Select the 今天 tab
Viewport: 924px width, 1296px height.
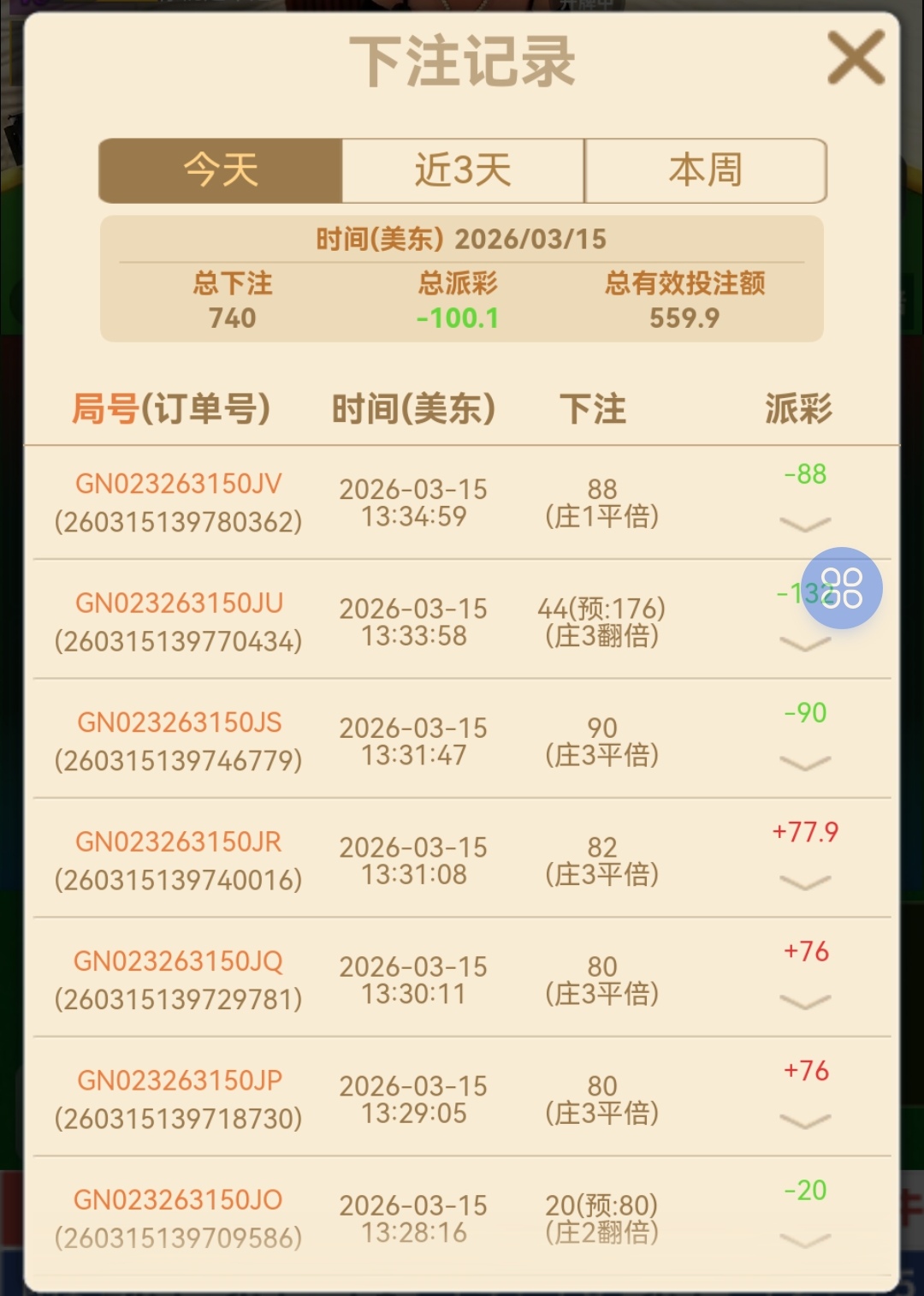(x=221, y=169)
